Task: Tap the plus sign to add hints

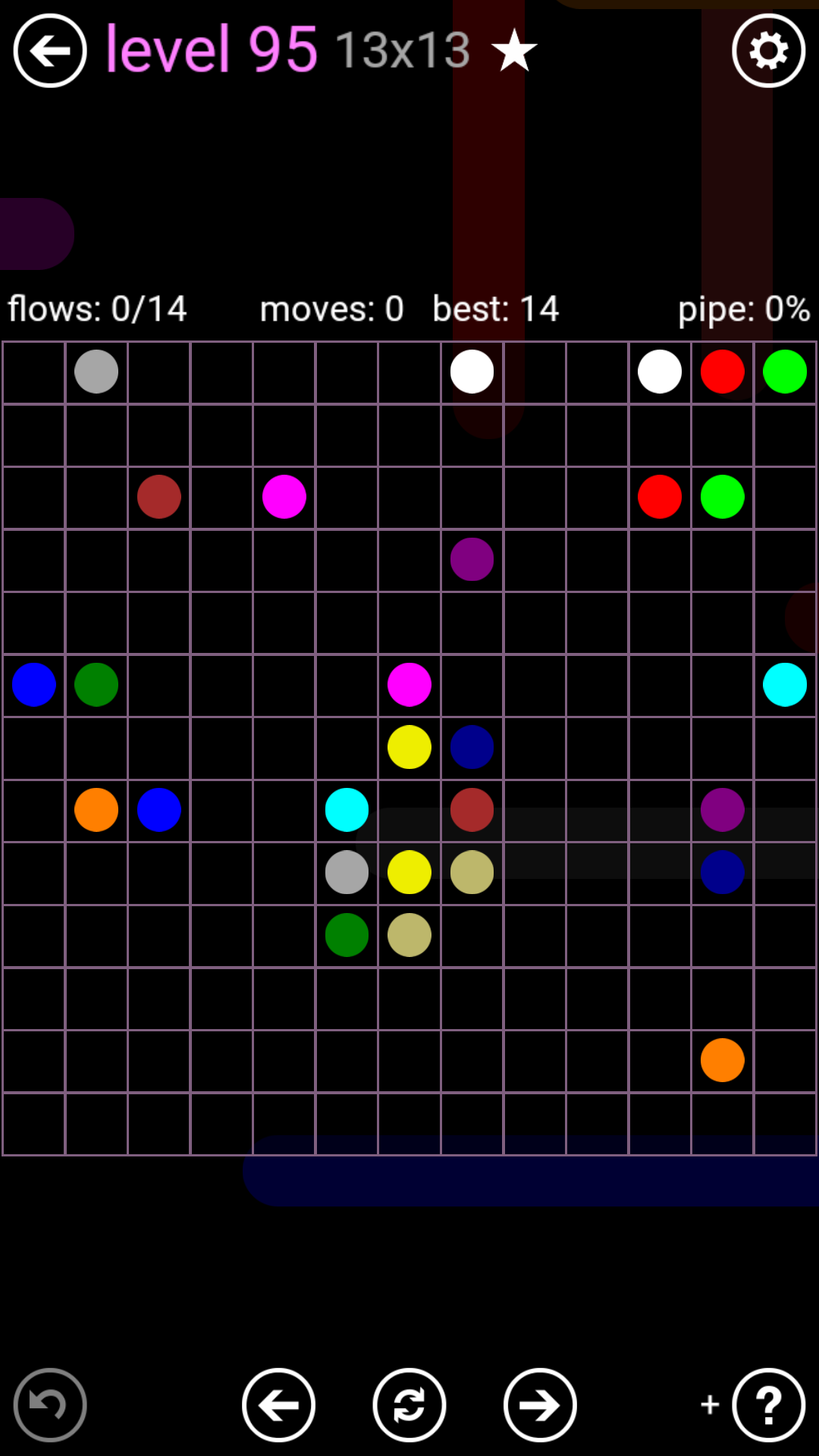Action: click(710, 1404)
